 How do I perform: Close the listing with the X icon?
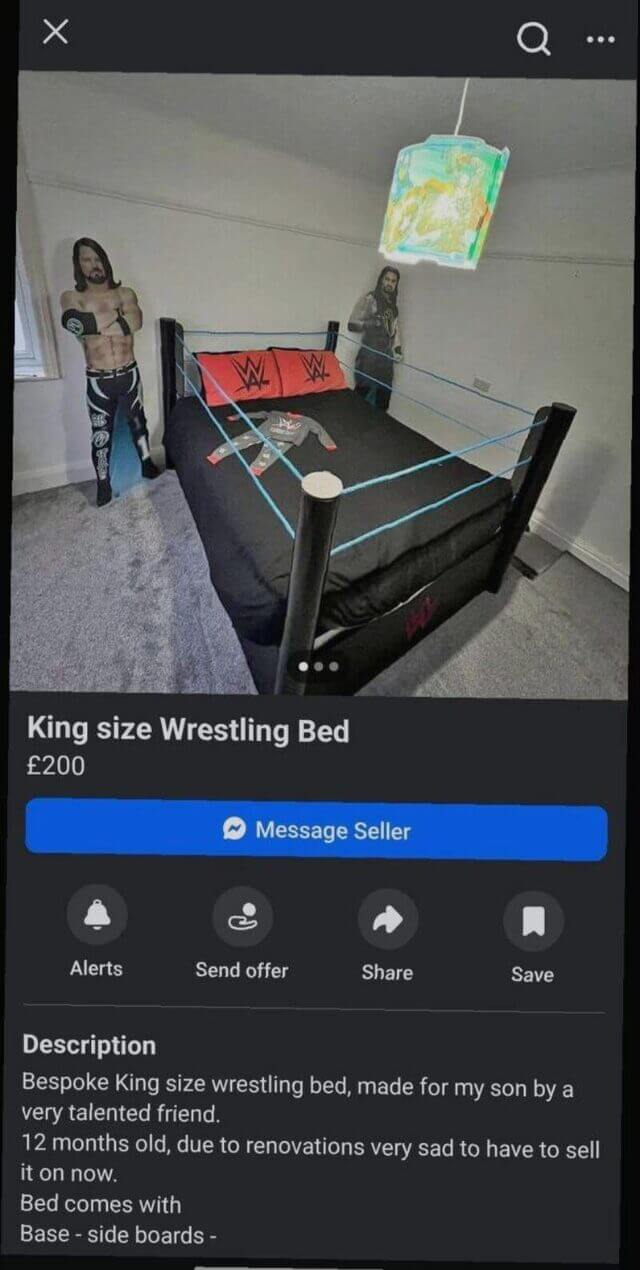click(56, 33)
